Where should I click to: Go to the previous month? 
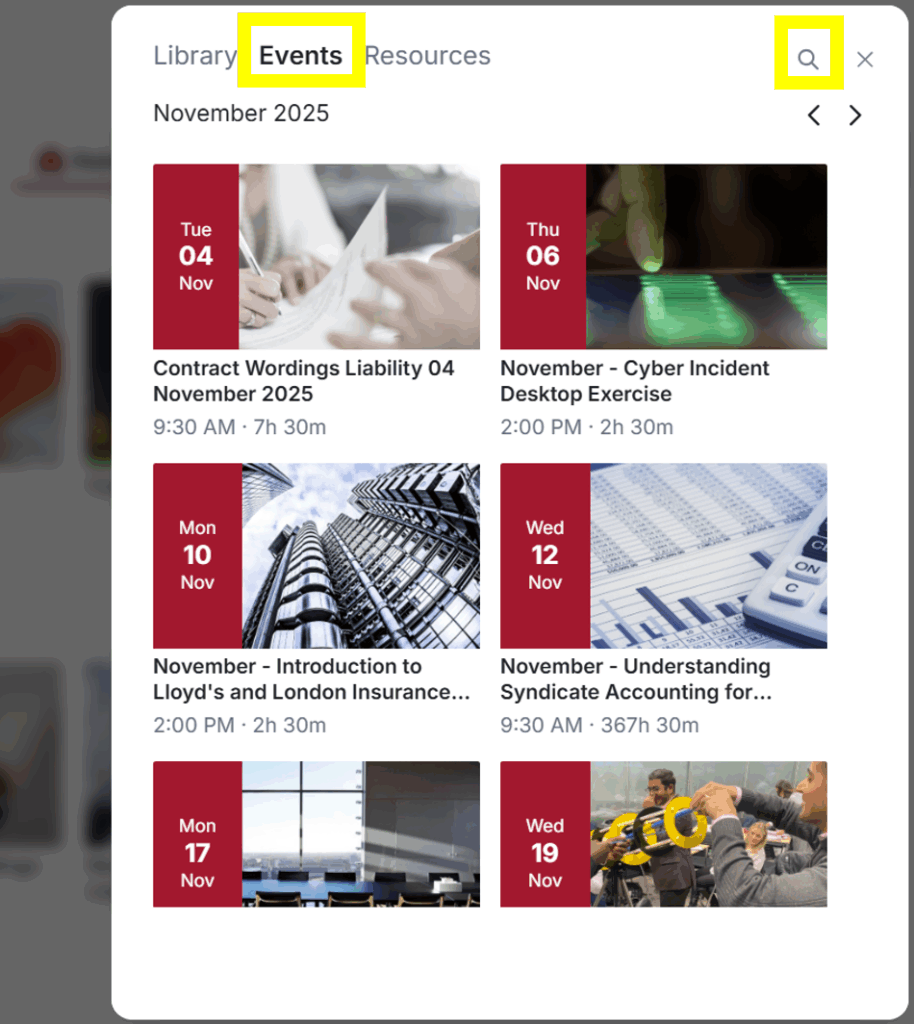point(814,115)
